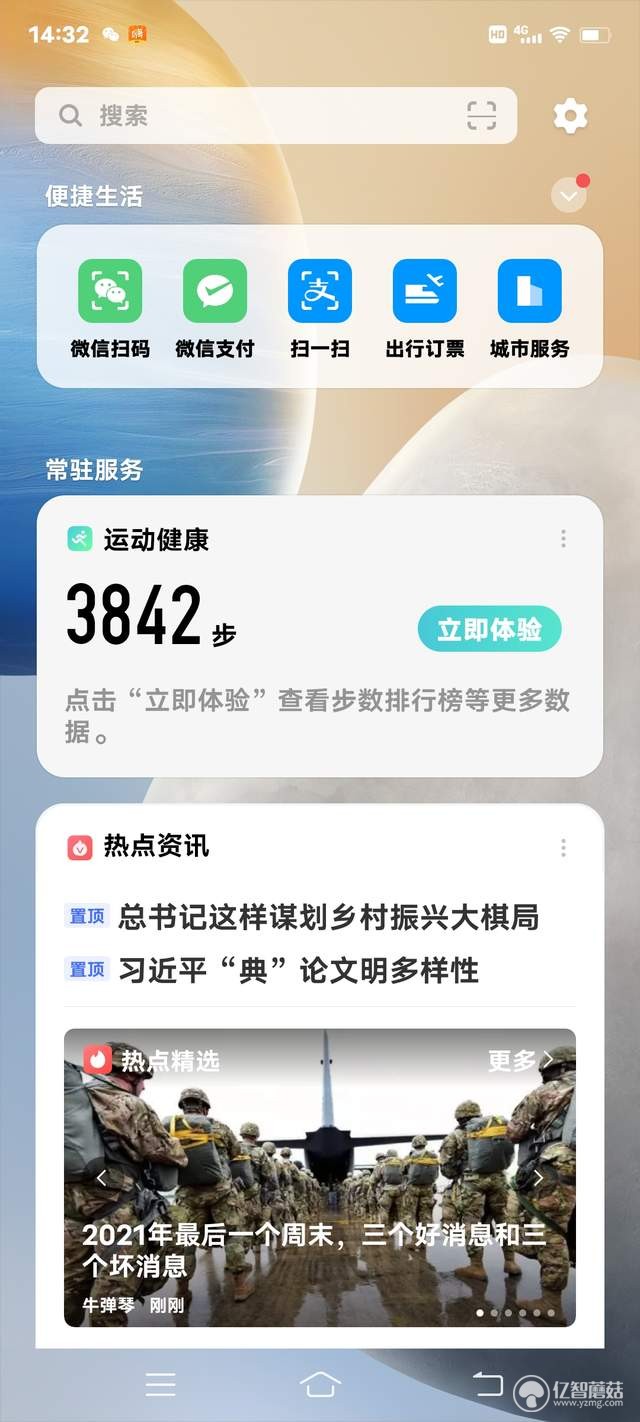Select 出行订票 shortcut
Viewport: 640px width, 1422px height.
click(x=425, y=308)
